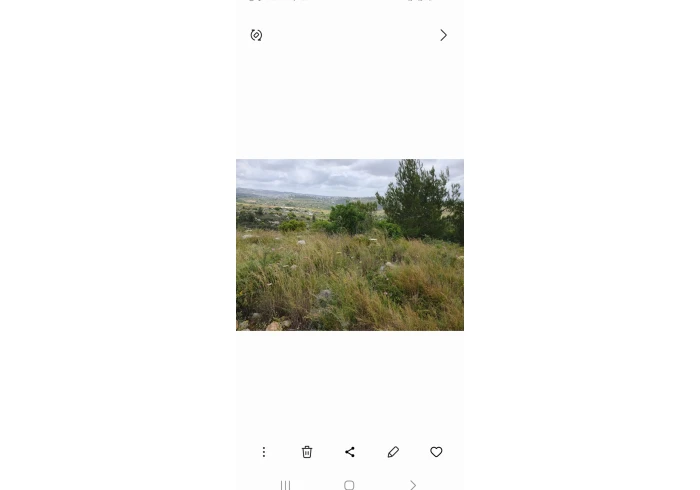Delete this photo with the trash icon
Viewport: 700px width, 490px height.
pyautogui.click(x=307, y=452)
